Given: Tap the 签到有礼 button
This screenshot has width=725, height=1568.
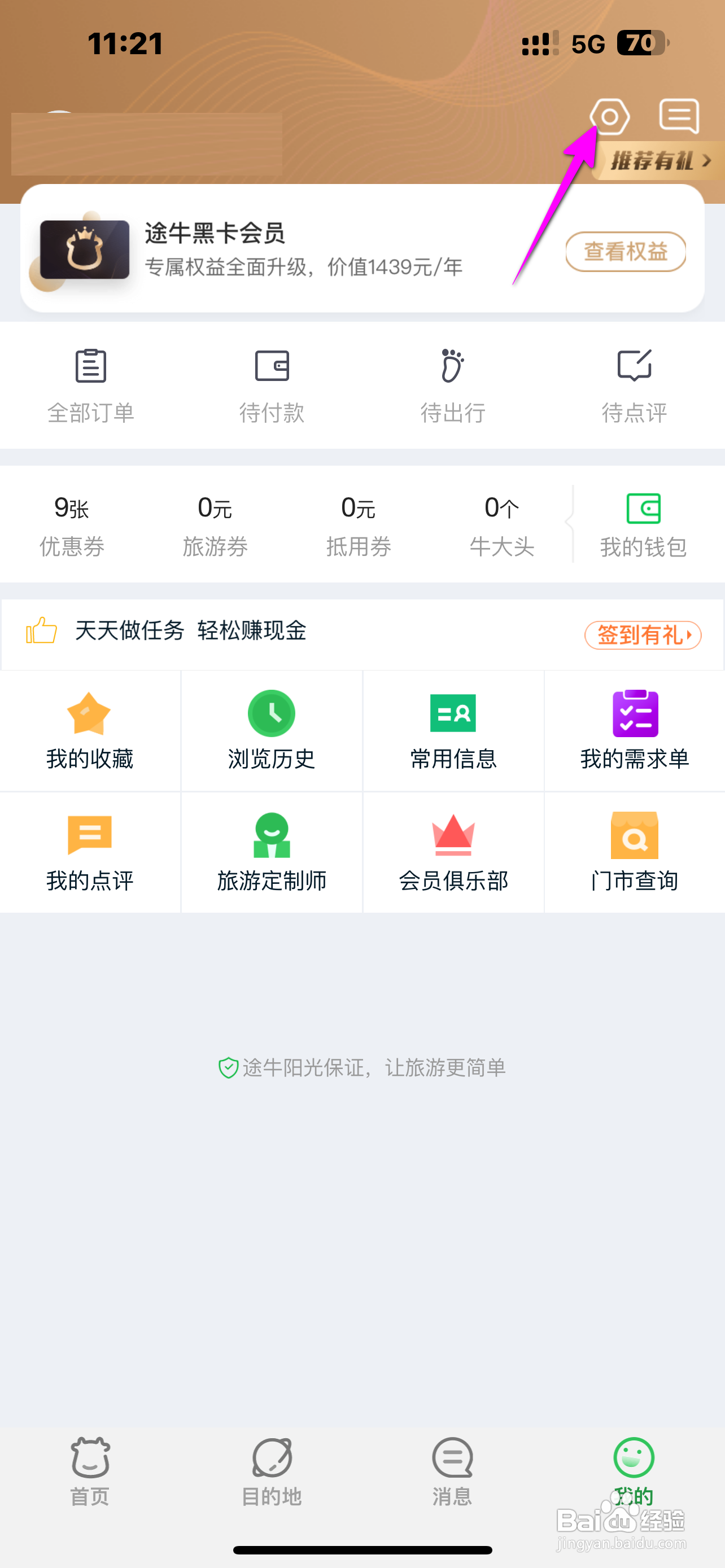Looking at the screenshot, I should (643, 636).
